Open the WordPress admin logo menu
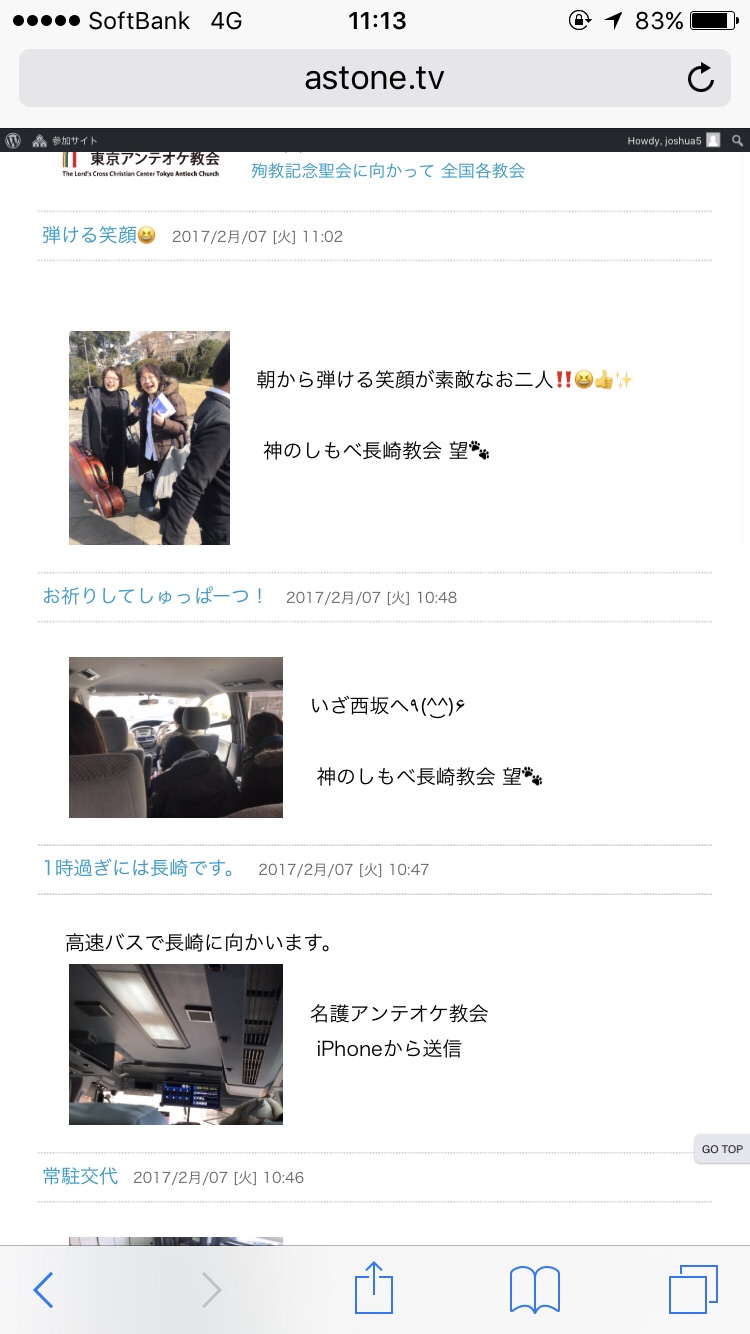Viewport: 750px width, 1334px height. coord(13,140)
